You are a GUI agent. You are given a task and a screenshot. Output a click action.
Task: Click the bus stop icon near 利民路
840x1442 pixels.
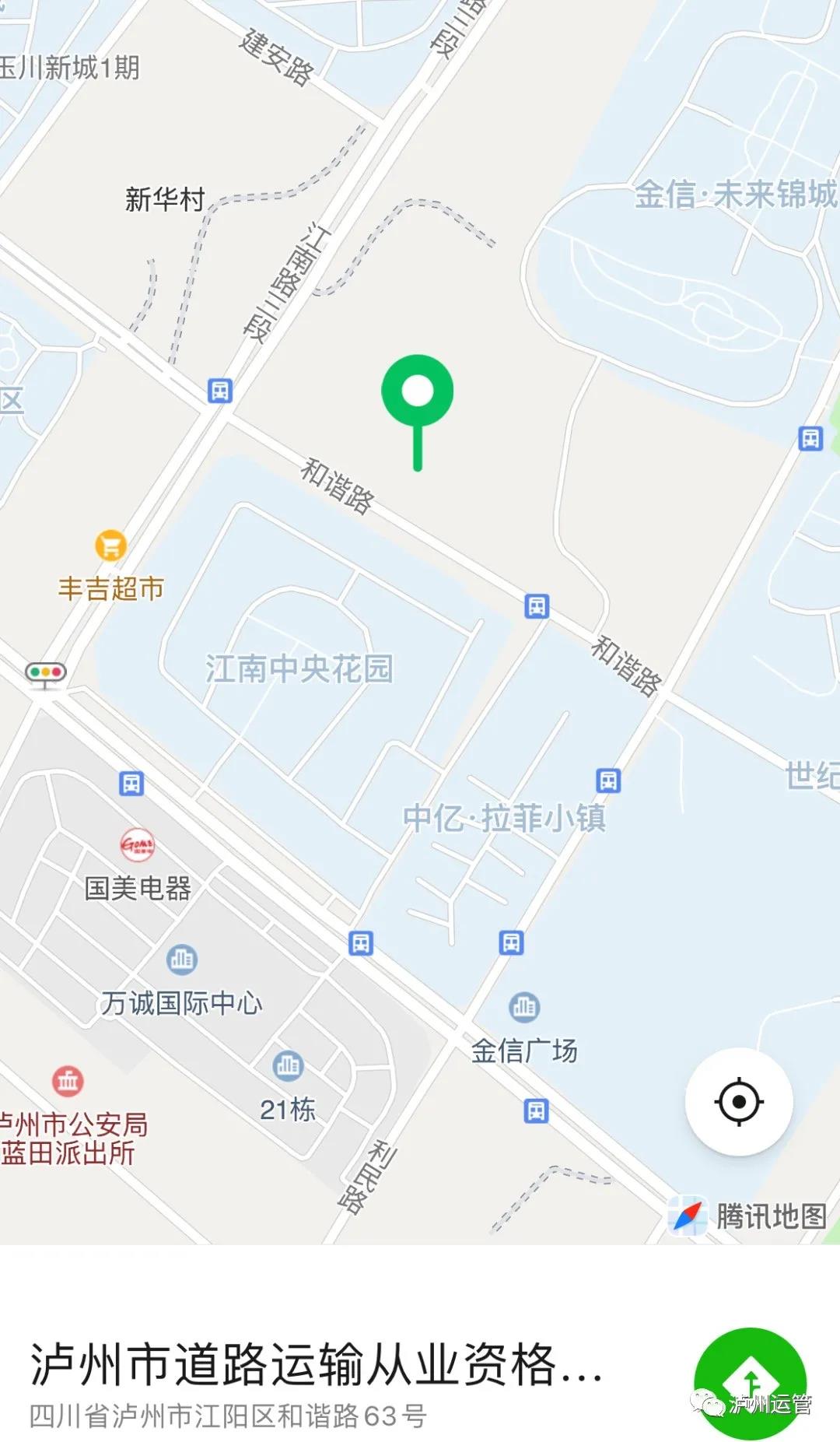point(535,1113)
